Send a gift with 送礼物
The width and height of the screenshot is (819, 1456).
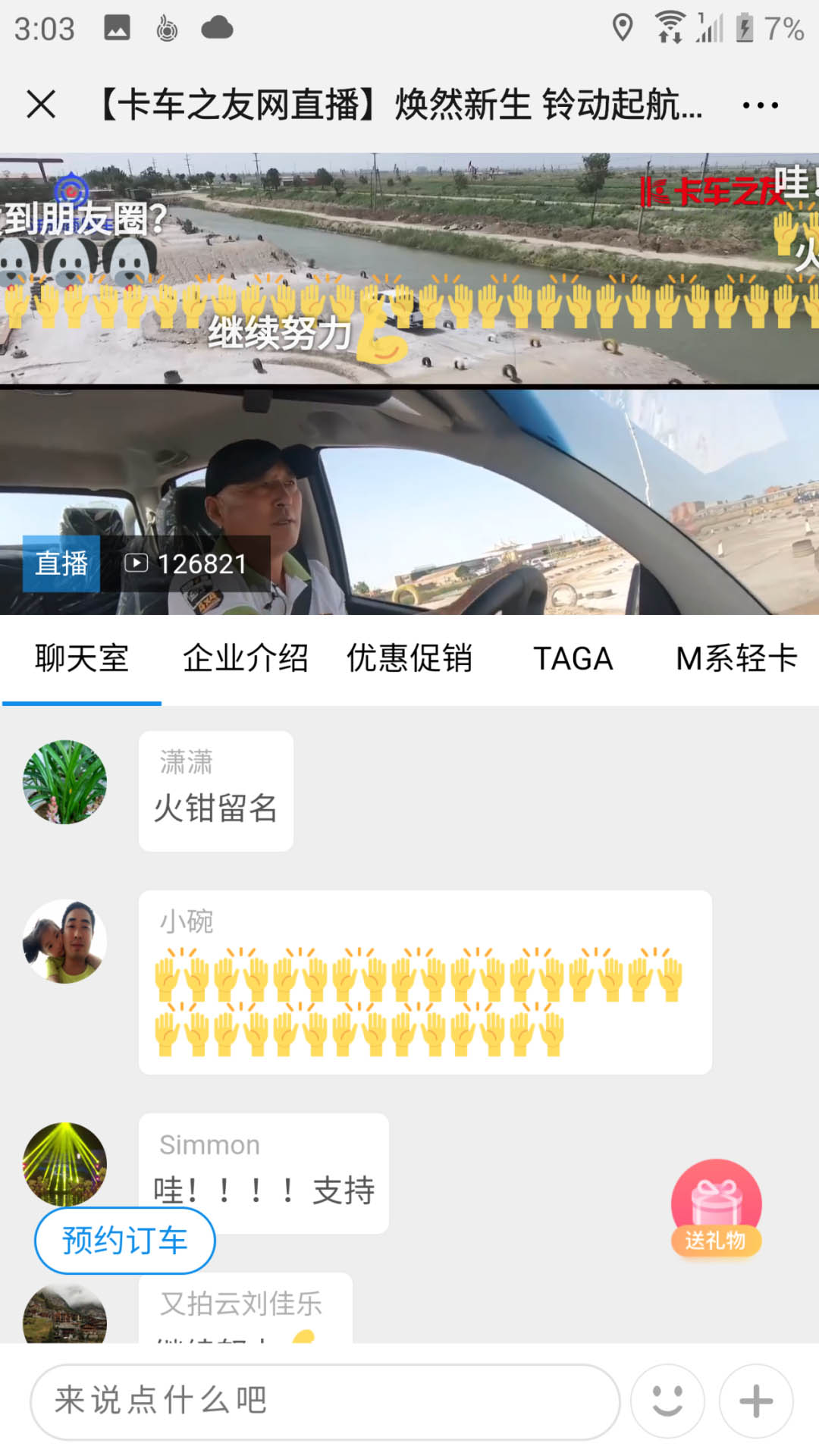pyautogui.click(x=716, y=1207)
